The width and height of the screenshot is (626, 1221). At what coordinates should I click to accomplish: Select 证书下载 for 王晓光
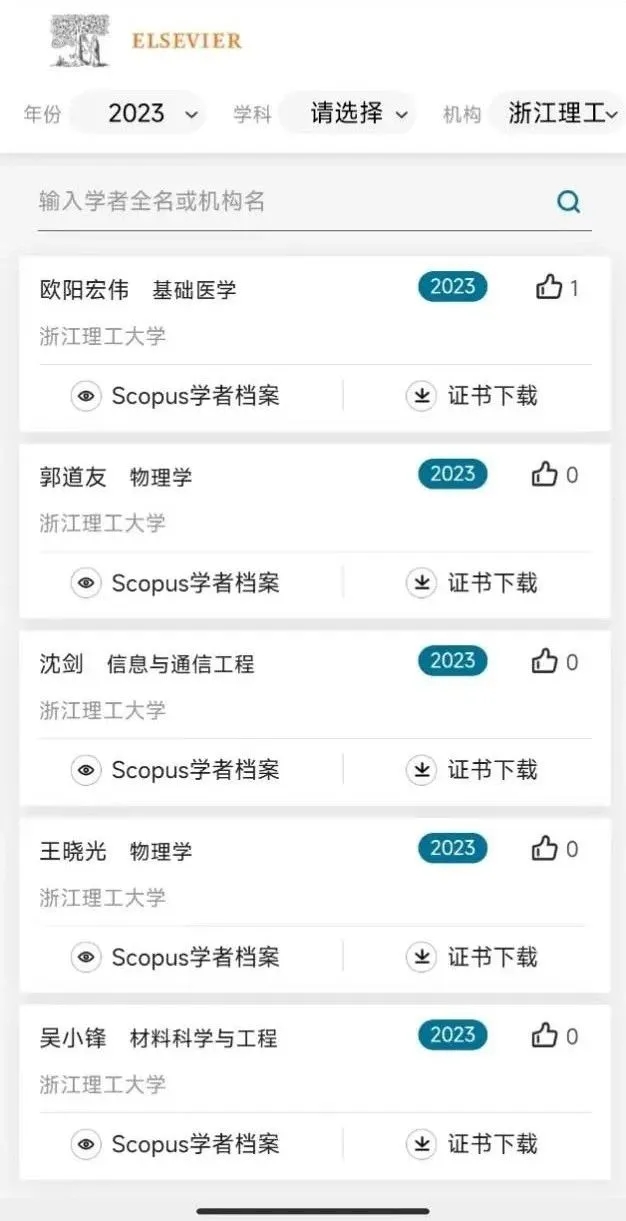coord(472,957)
